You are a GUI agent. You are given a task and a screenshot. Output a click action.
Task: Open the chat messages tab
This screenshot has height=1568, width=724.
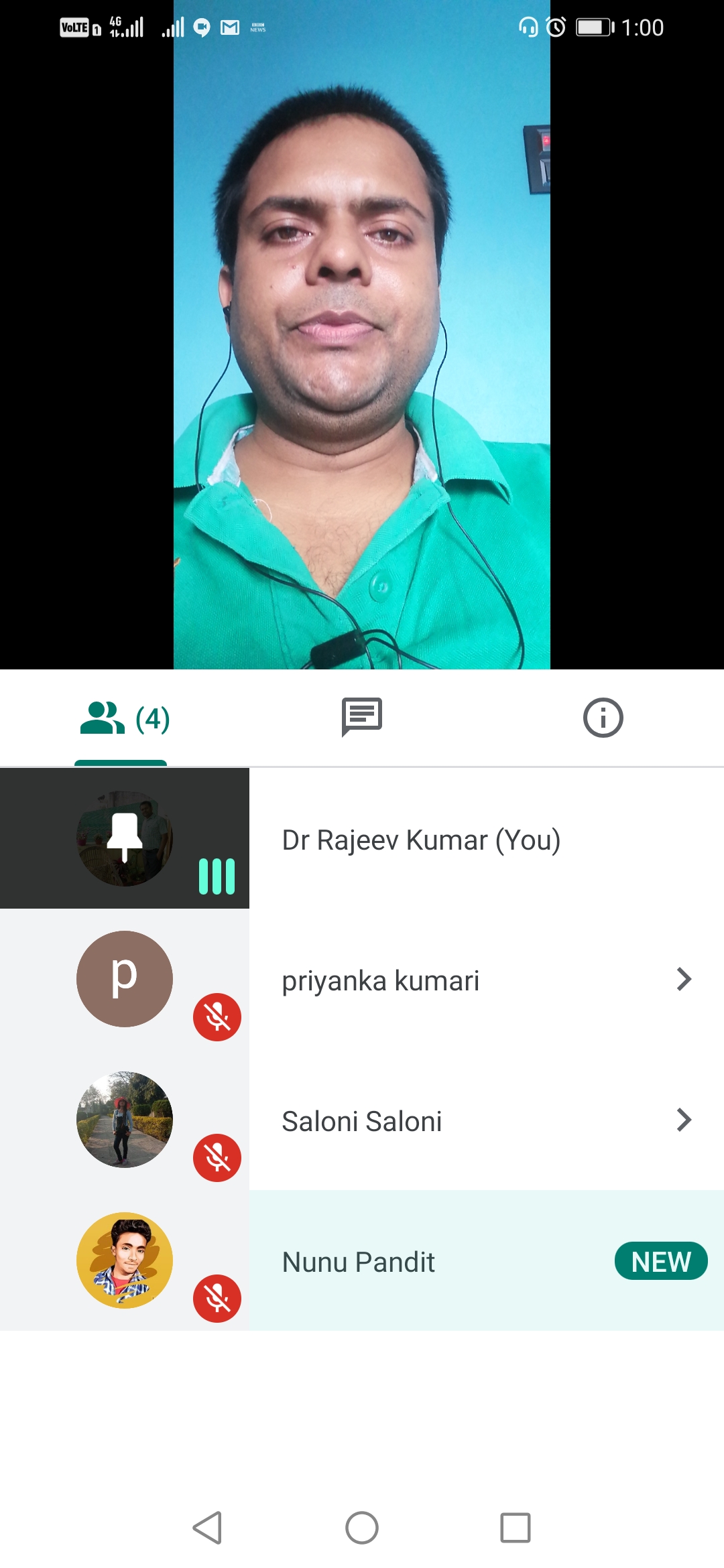tap(362, 717)
